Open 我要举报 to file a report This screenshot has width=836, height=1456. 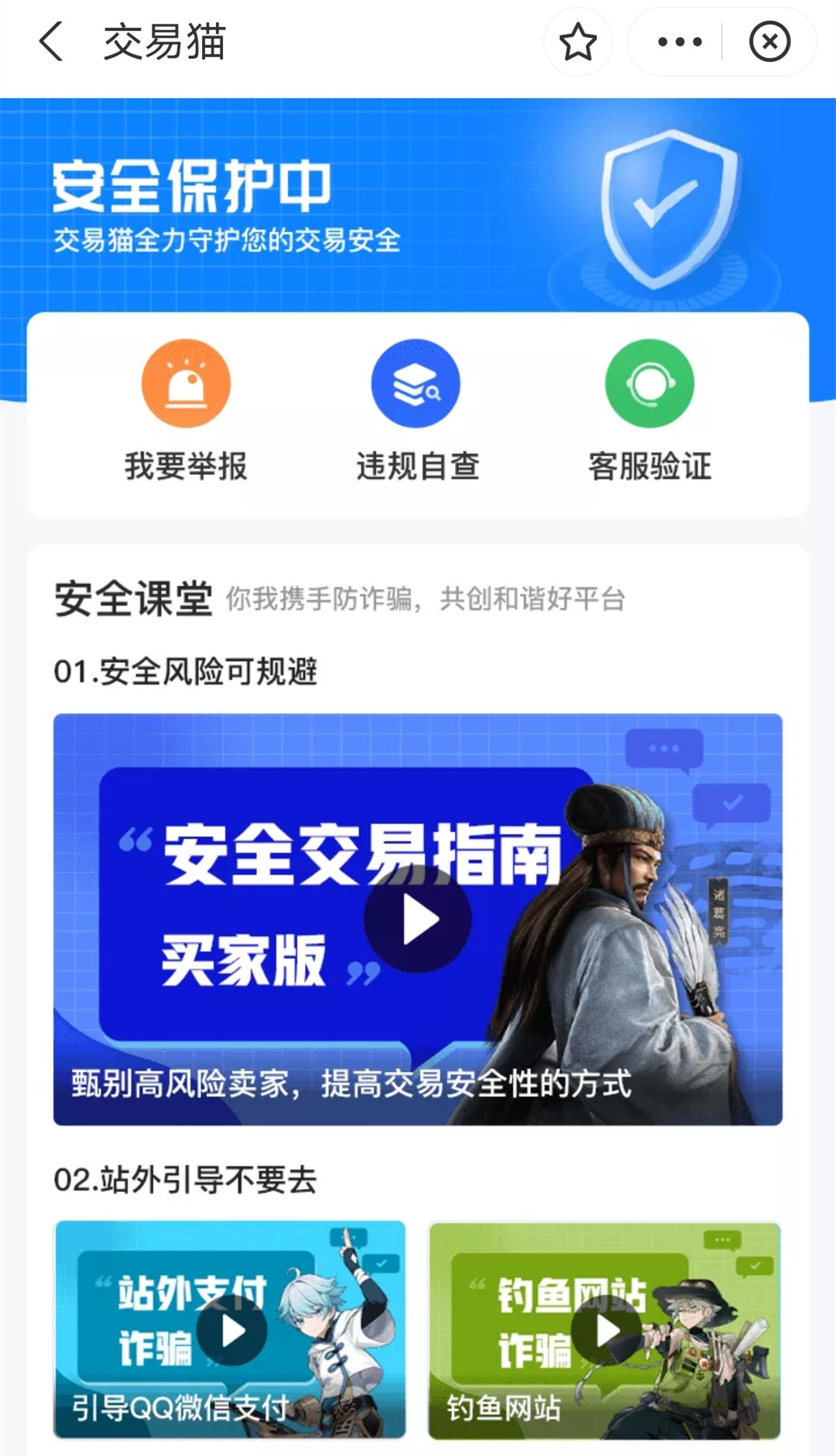pos(186,410)
